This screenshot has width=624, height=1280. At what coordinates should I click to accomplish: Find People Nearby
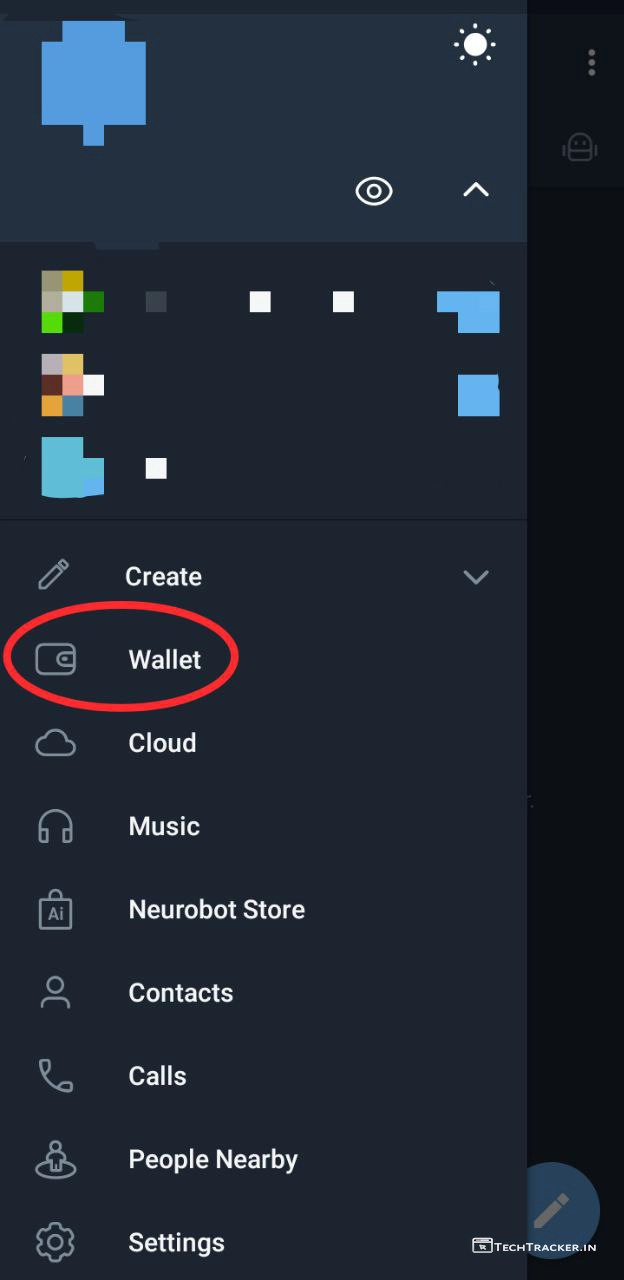(213, 1159)
